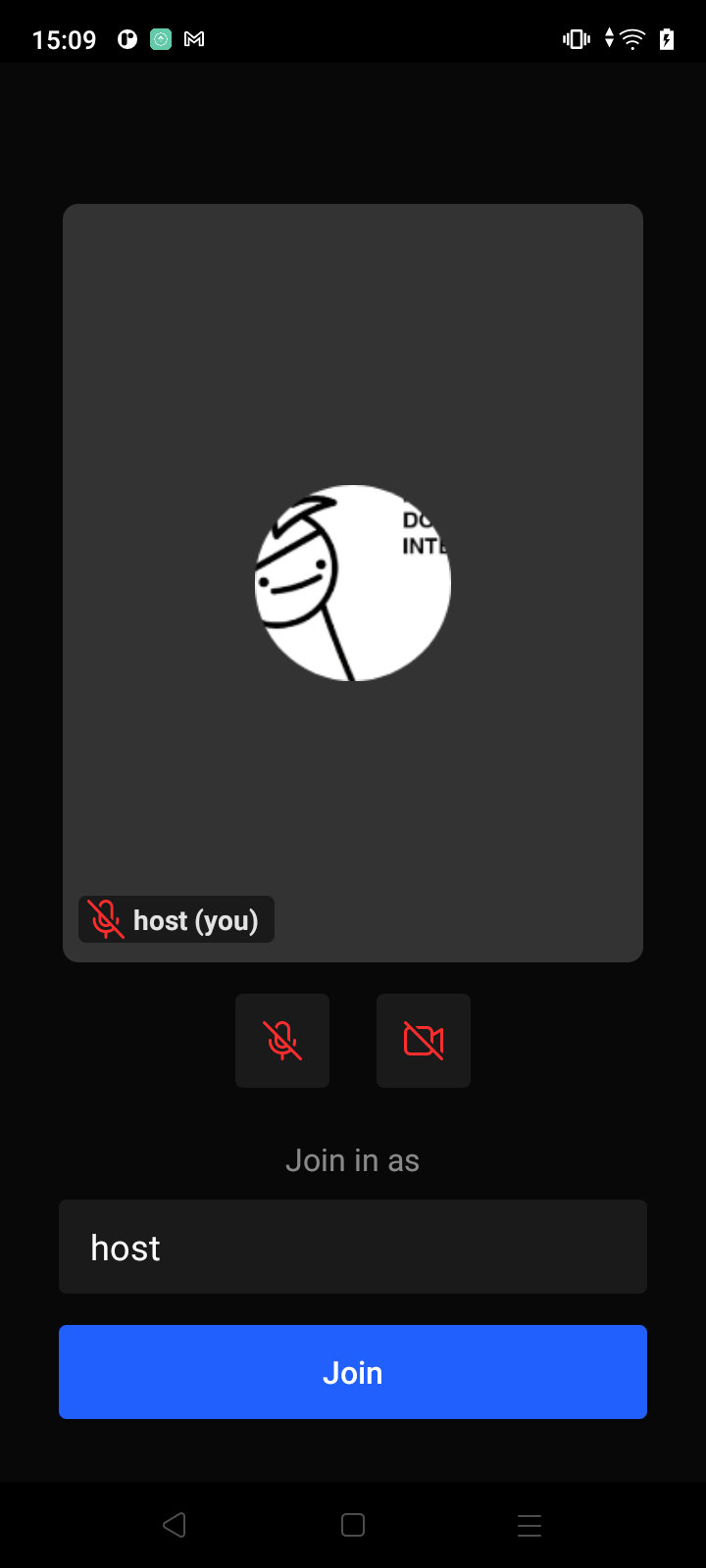This screenshot has height=1568, width=706.
Task: Turn on the camera before joining
Action: pos(424,1041)
